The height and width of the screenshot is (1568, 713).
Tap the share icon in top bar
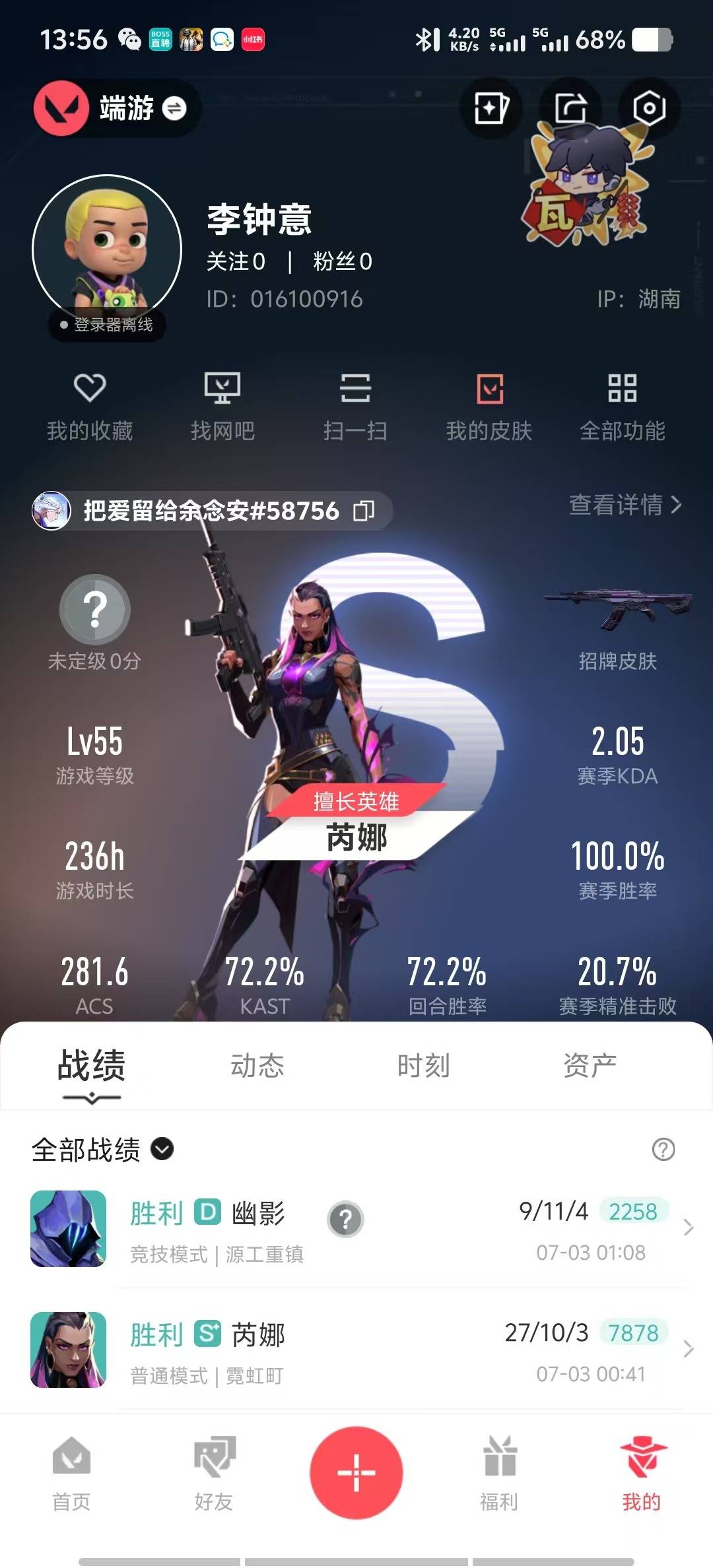[x=570, y=108]
